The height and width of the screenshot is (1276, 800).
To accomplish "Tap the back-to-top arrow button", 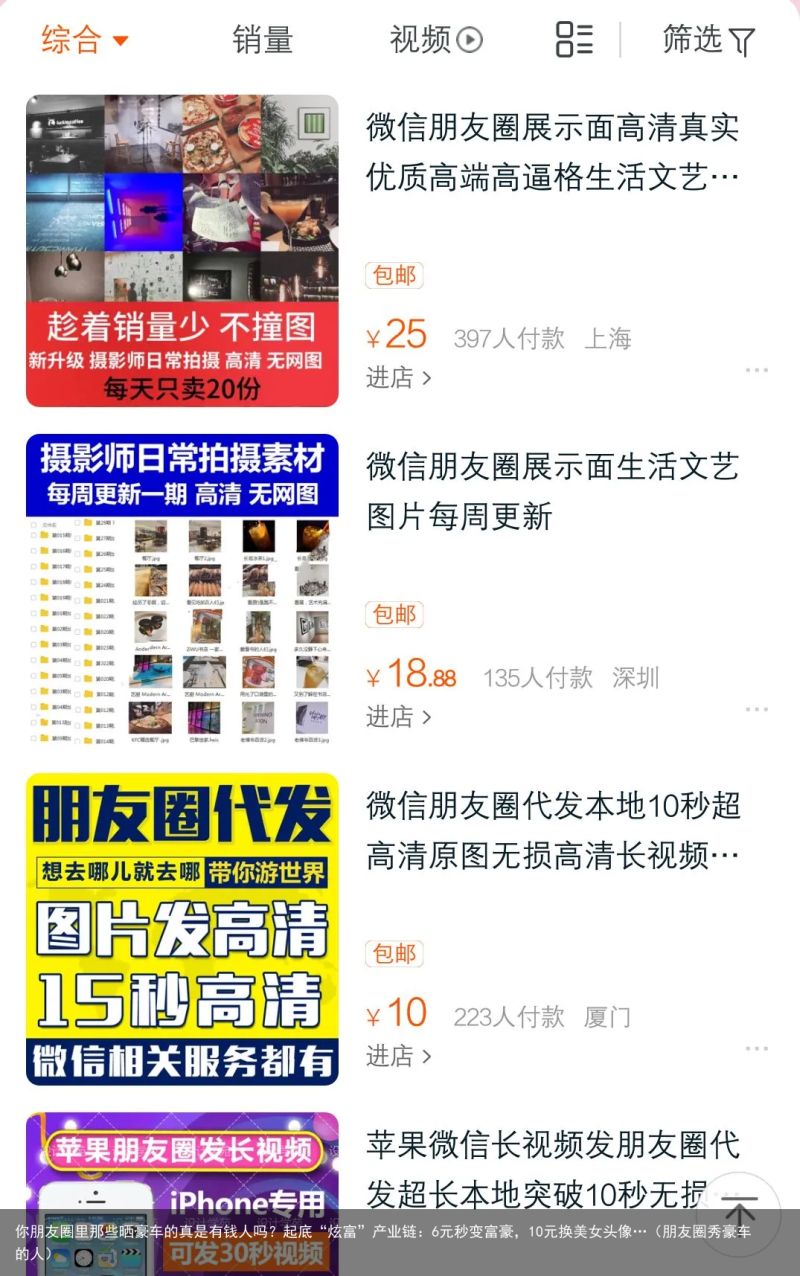I will [737, 1214].
